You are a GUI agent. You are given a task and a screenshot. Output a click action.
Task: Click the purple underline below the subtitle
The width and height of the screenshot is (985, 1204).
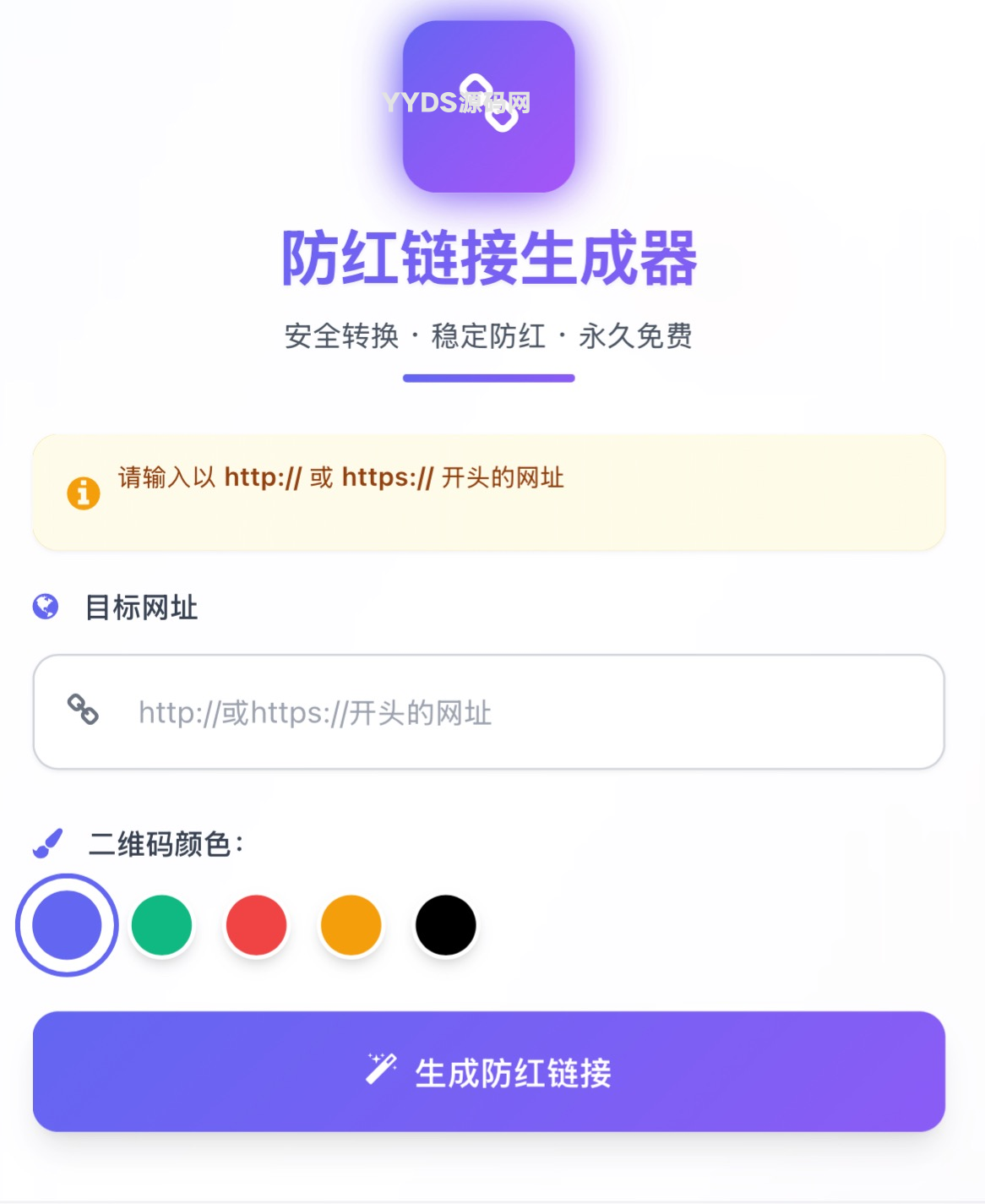pos(488,377)
